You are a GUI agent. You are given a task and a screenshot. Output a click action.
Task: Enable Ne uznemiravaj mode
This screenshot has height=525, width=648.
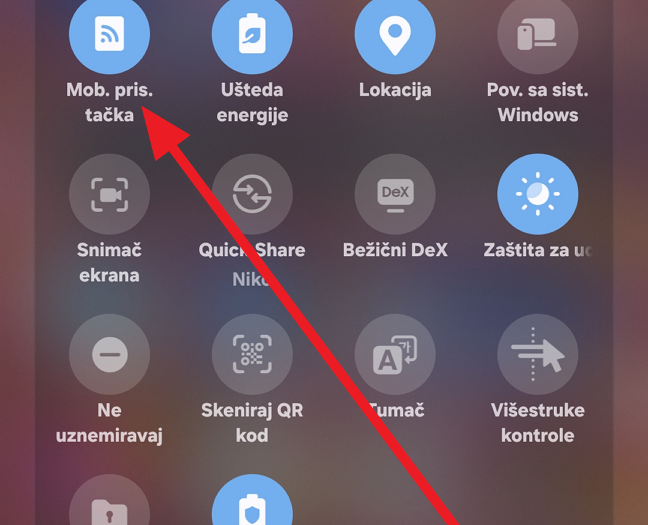[109, 356]
